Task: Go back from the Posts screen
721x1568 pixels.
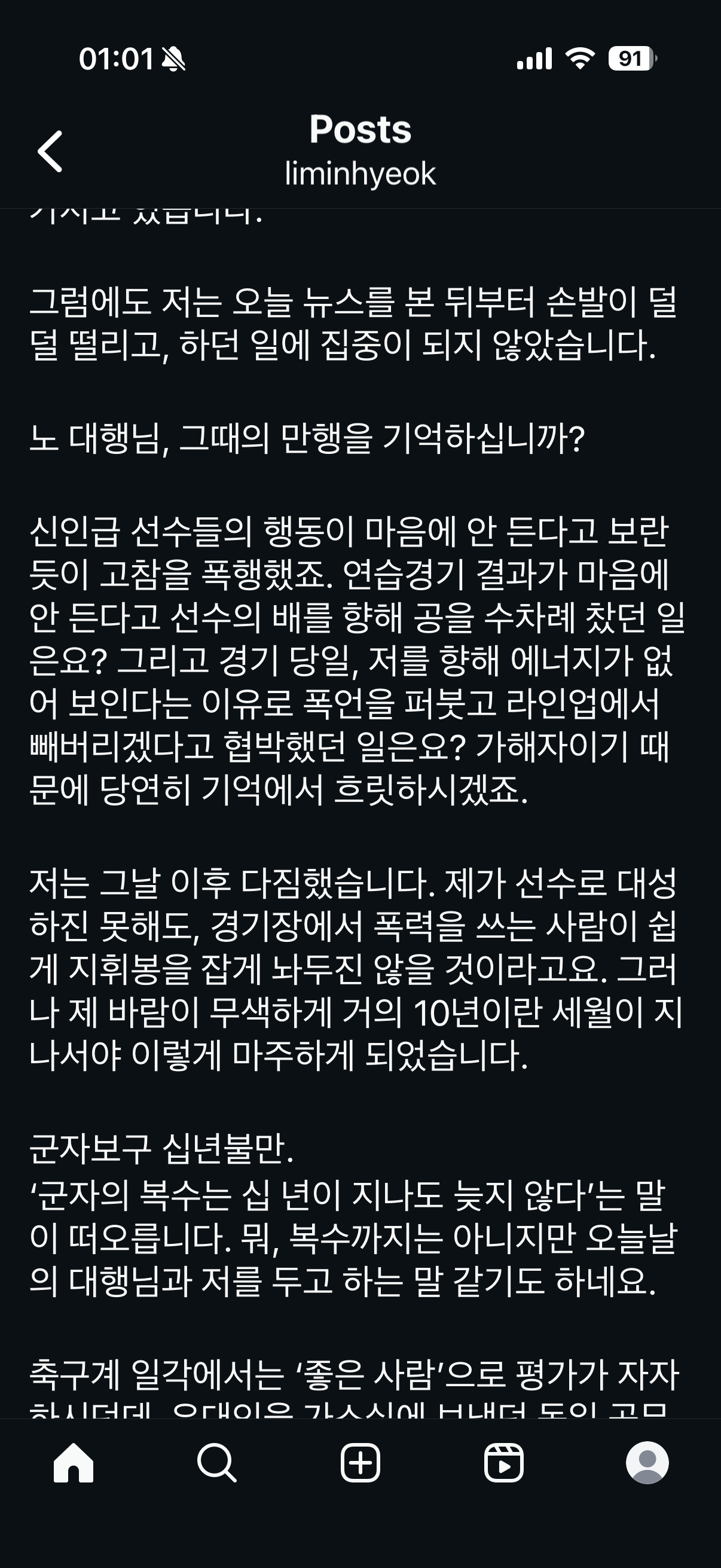Action: pos(50,151)
